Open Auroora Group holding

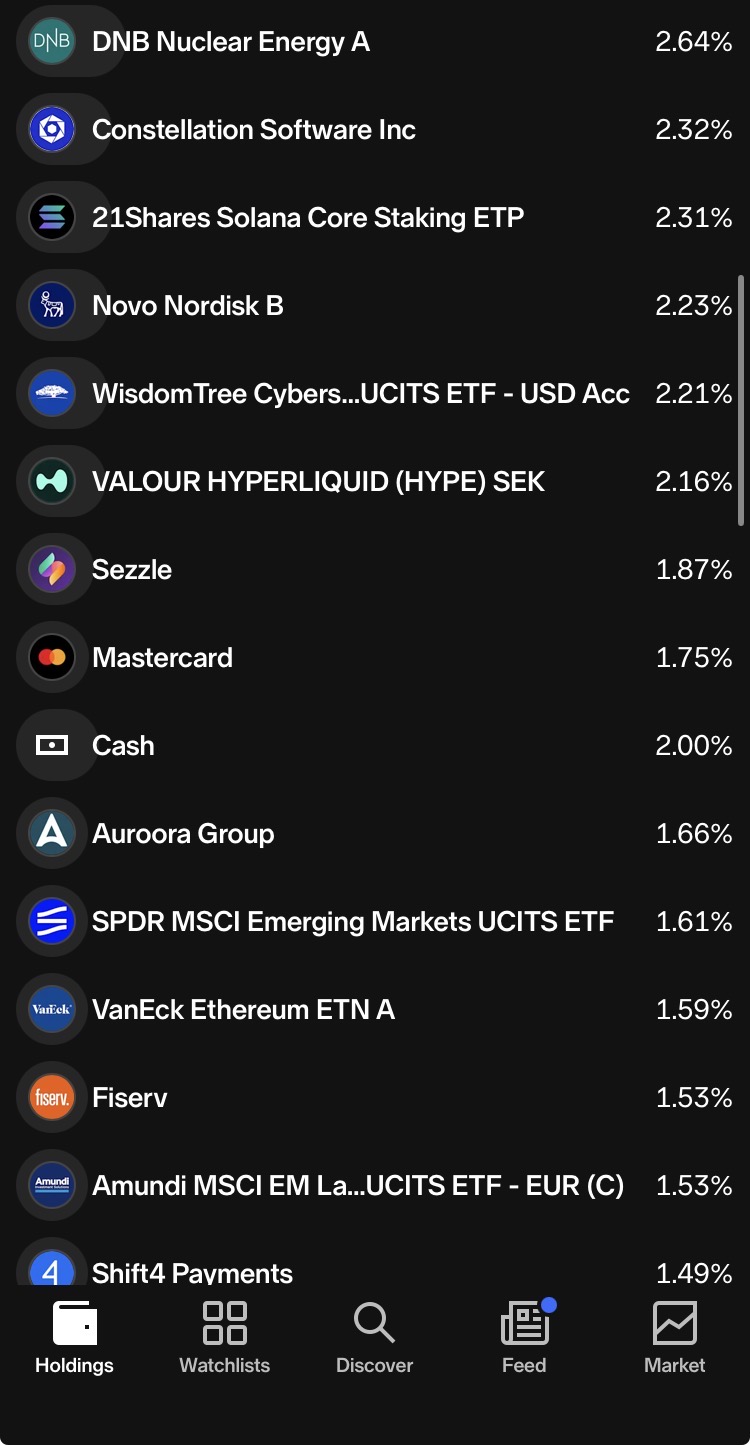coord(375,834)
